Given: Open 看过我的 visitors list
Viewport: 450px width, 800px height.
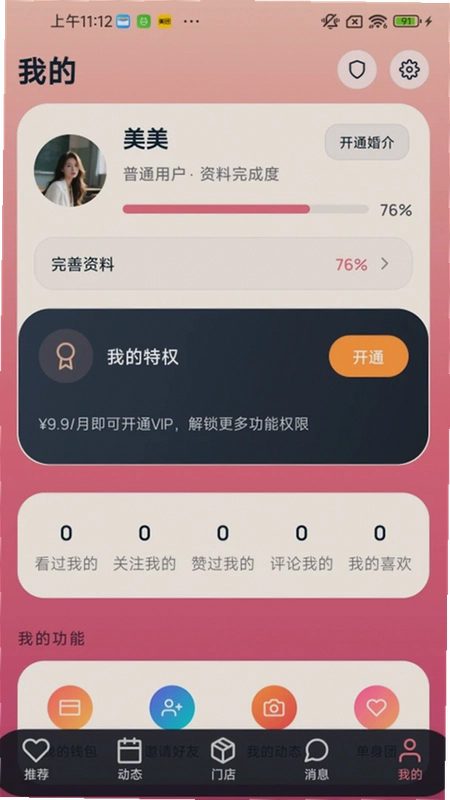Looking at the screenshot, I should [x=66, y=547].
